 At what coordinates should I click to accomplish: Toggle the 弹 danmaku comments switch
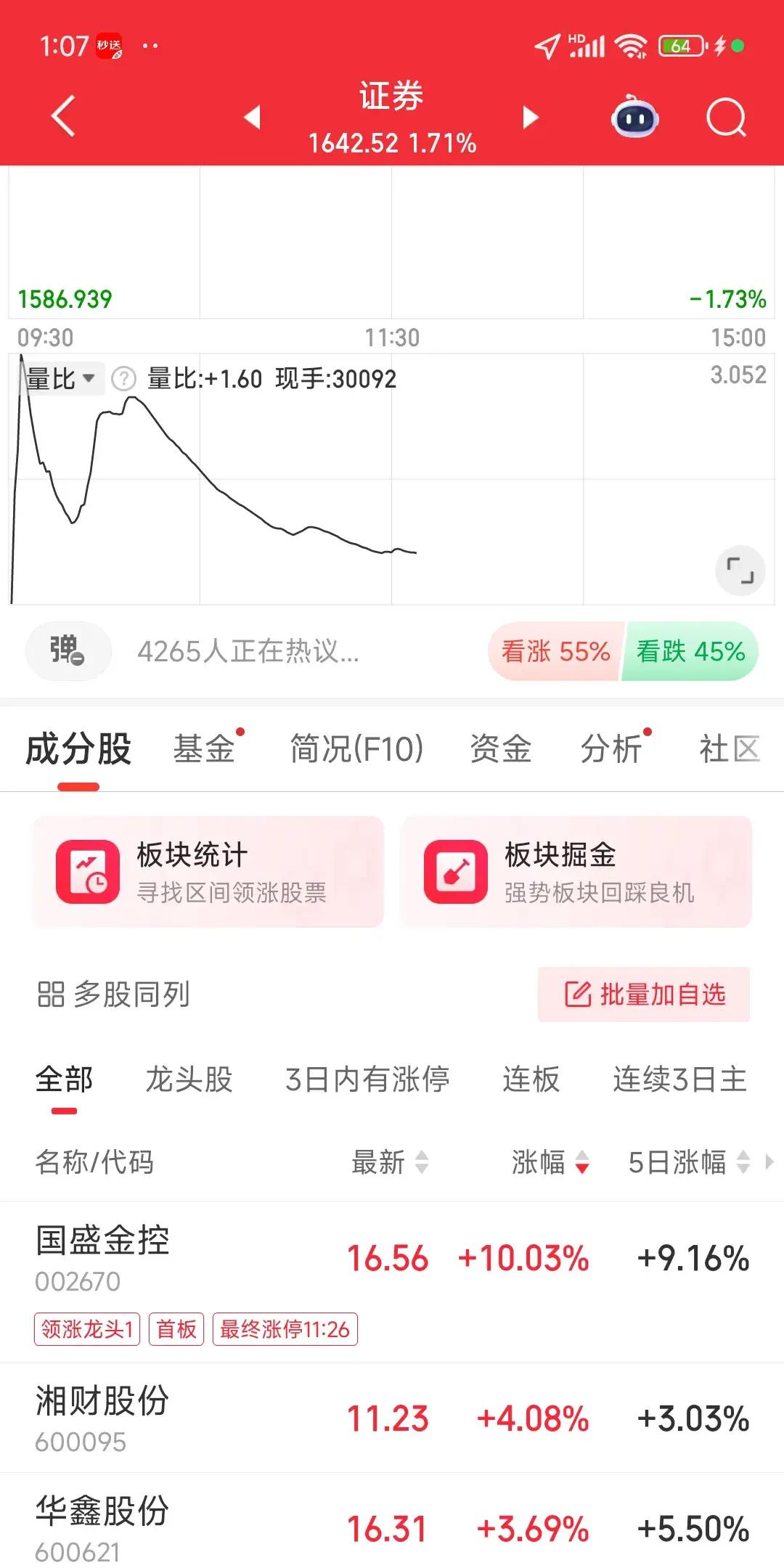tap(68, 651)
